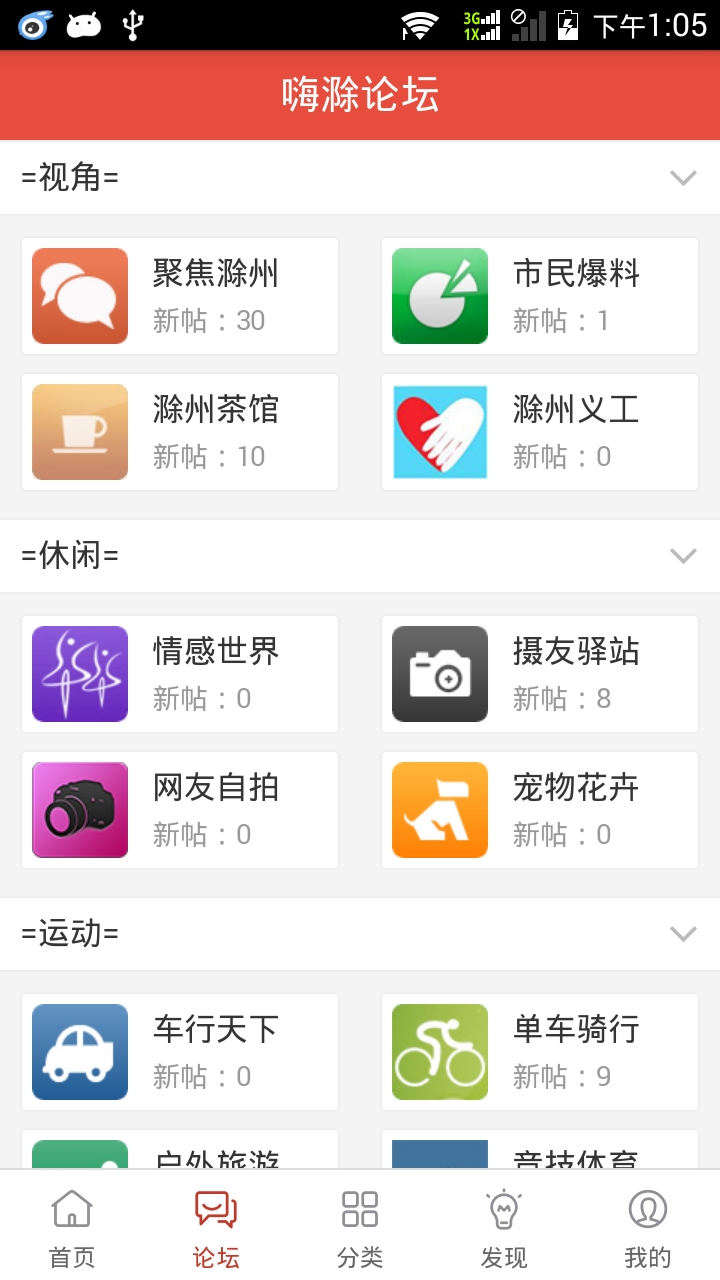Enter the 滁州茶馆 forum
Image resolution: width=720 pixels, height=1280 pixels.
tap(180, 432)
